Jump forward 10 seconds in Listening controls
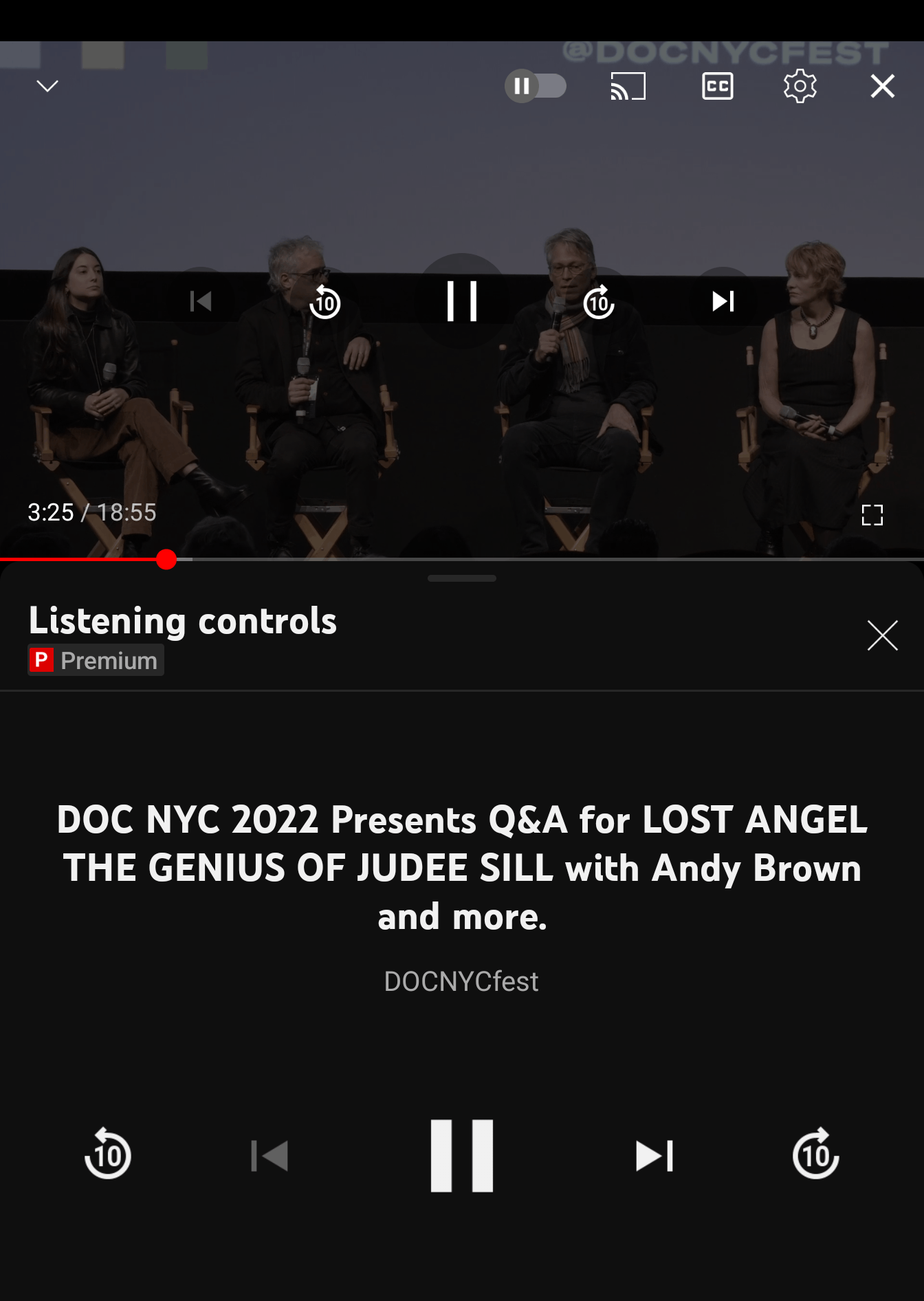This screenshot has width=924, height=1301. [815, 1155]
